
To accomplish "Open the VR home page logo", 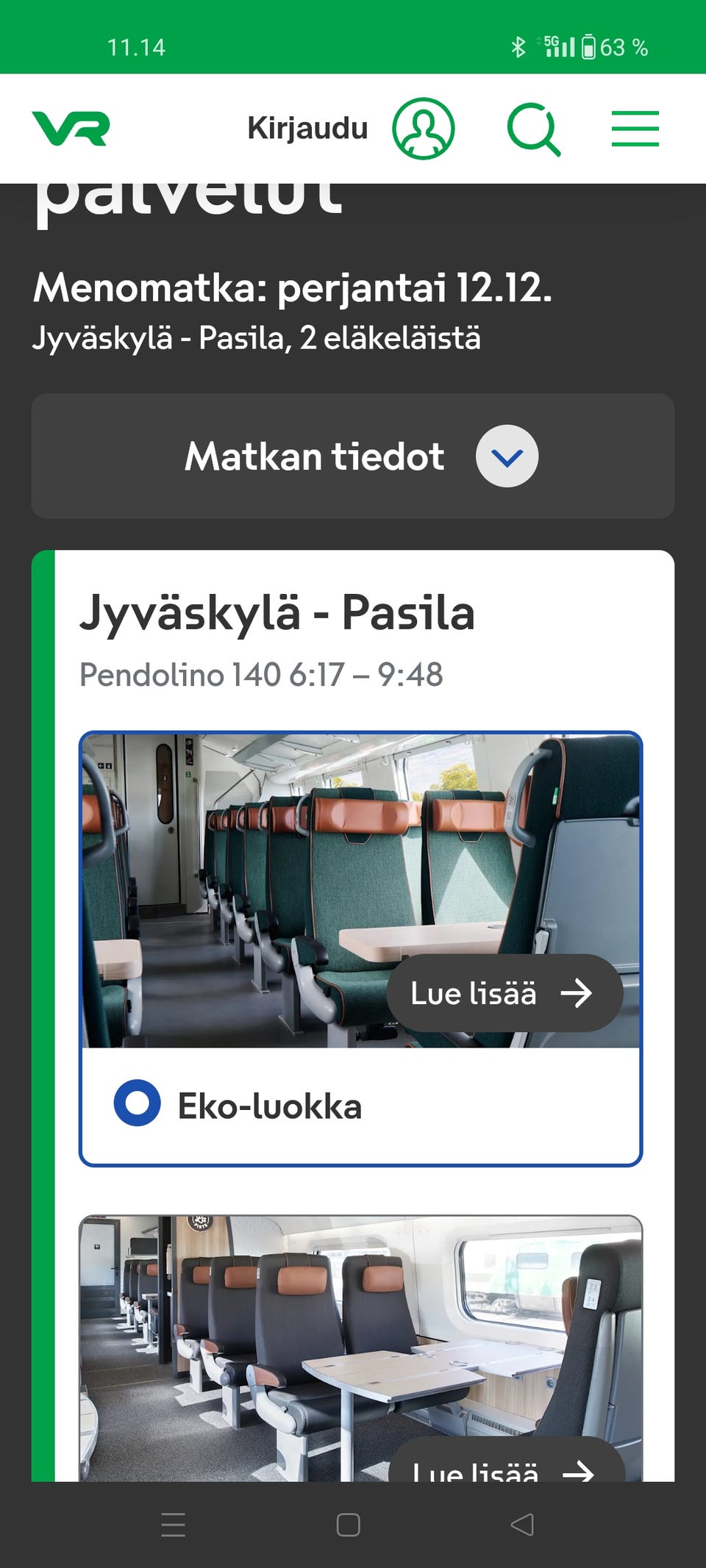I will [x=71, y=129].
